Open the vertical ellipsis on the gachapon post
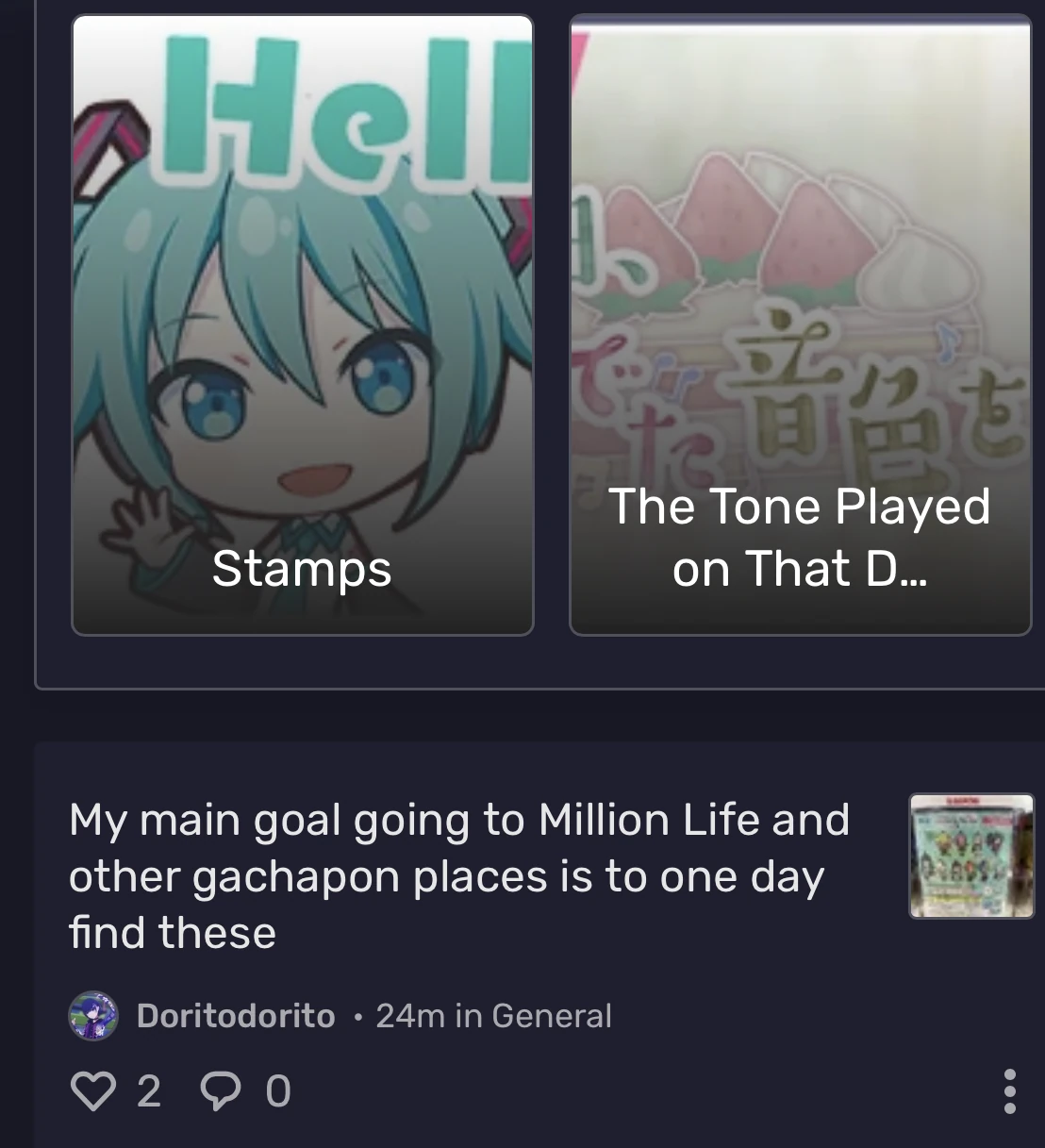The height and width of the screenshot is (1148, 1045). click(1011, 1090)
